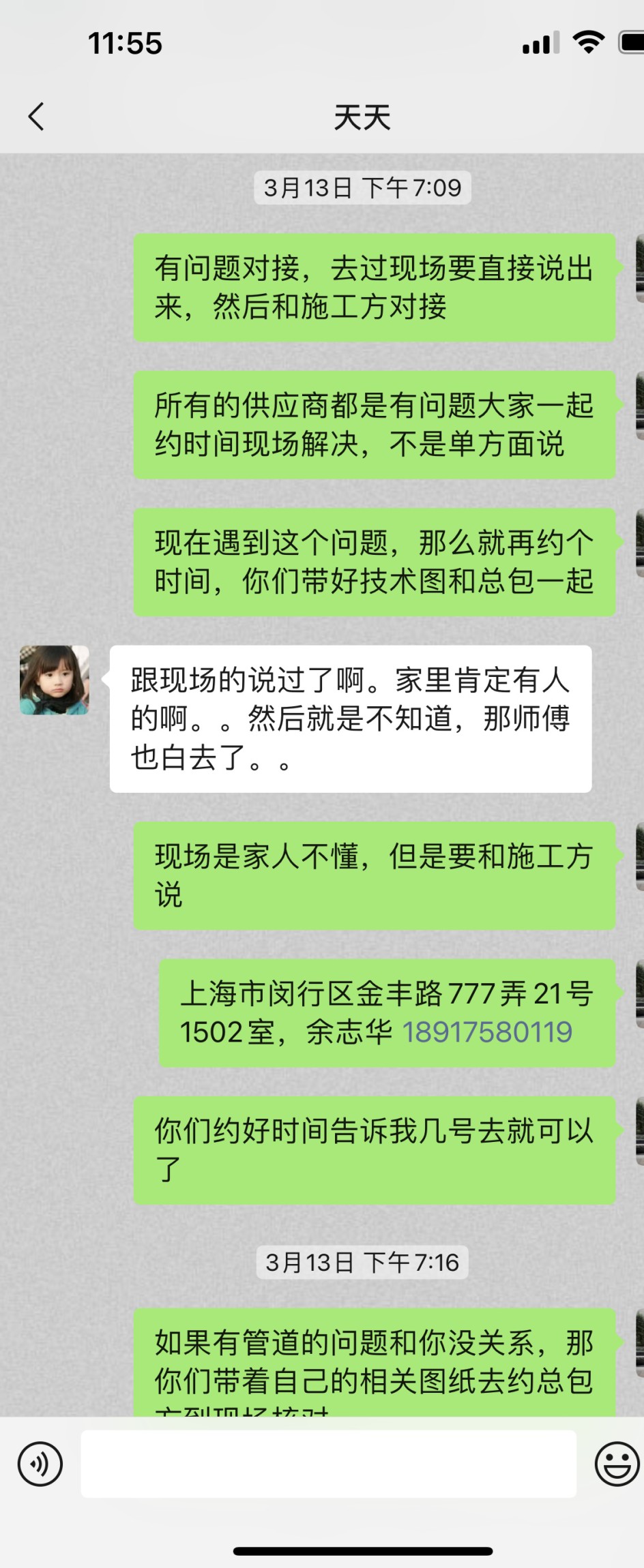This screenshot has width=644, height=1568.
Task: Tap phone number 18917580119 link
Action: [x=487, y=1032]
